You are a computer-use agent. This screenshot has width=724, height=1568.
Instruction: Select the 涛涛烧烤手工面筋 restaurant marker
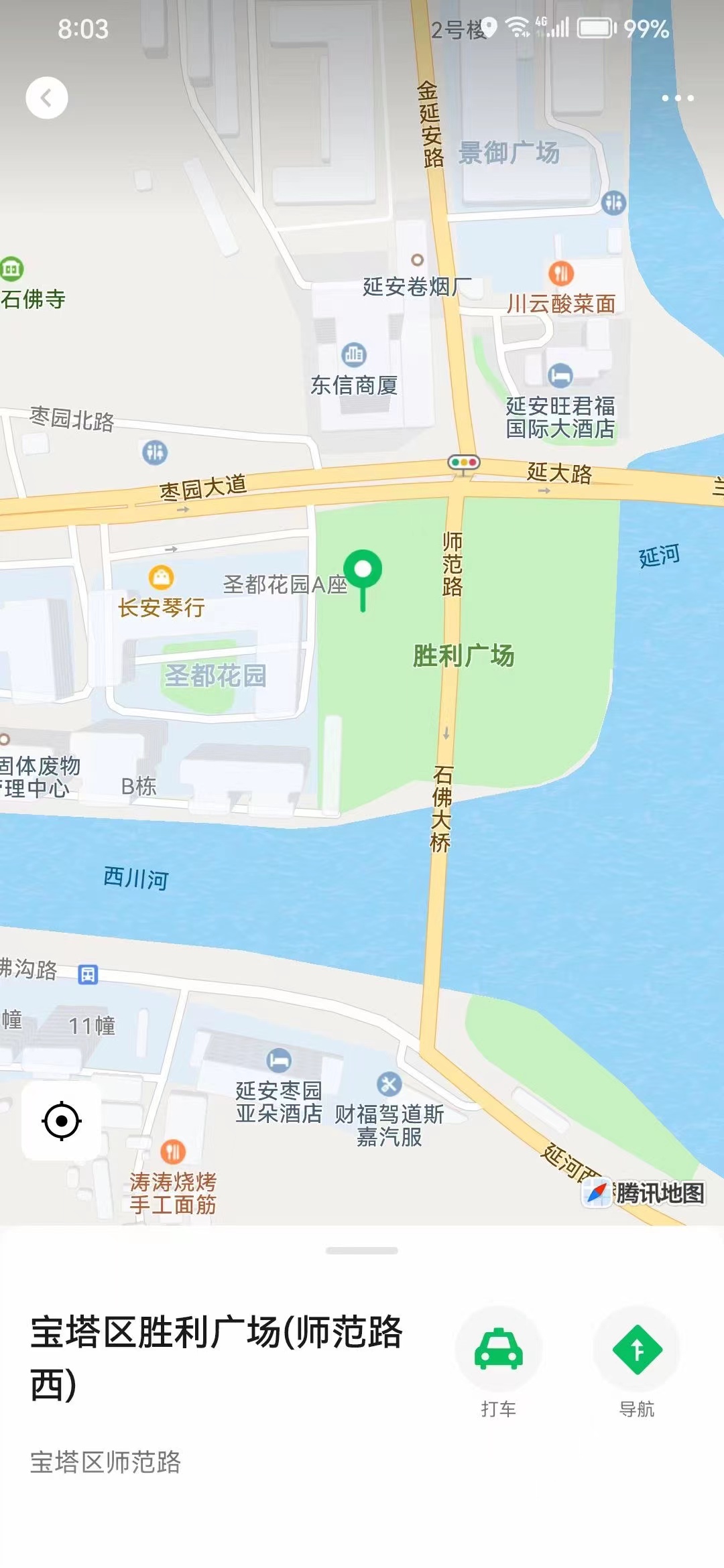pos(173,1152)
